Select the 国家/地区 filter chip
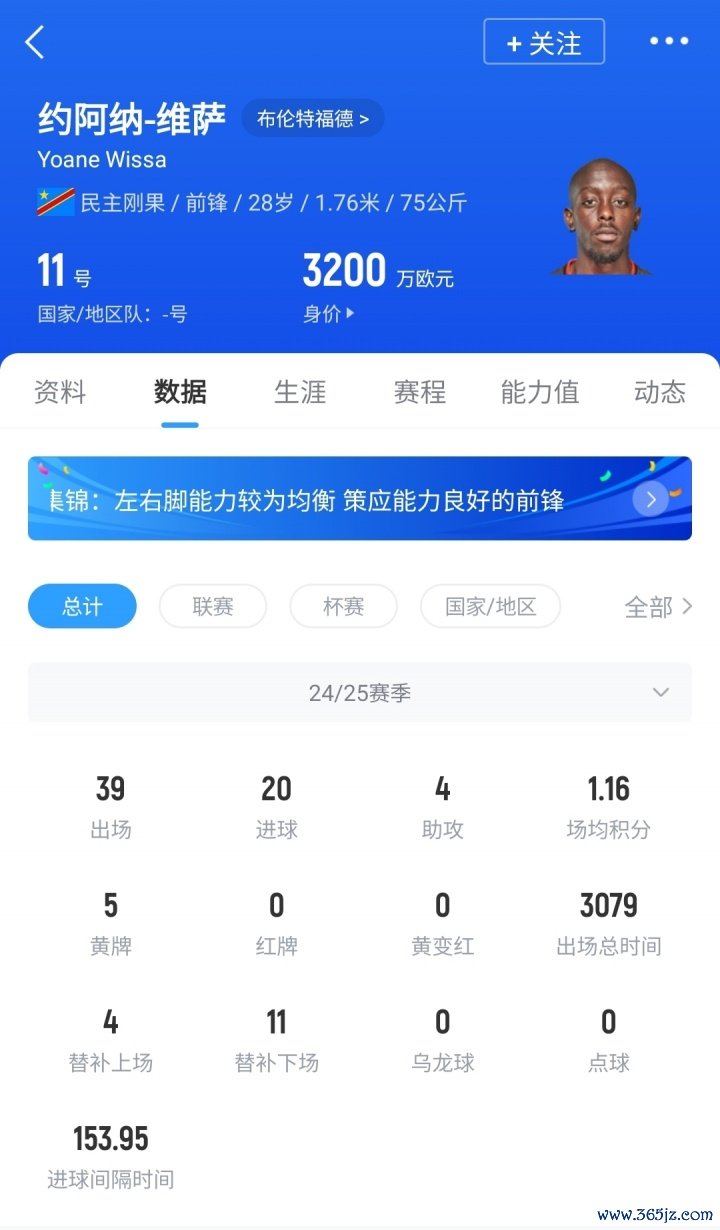The width and height of the screenshot is (720, 1230). coord(490,606)
